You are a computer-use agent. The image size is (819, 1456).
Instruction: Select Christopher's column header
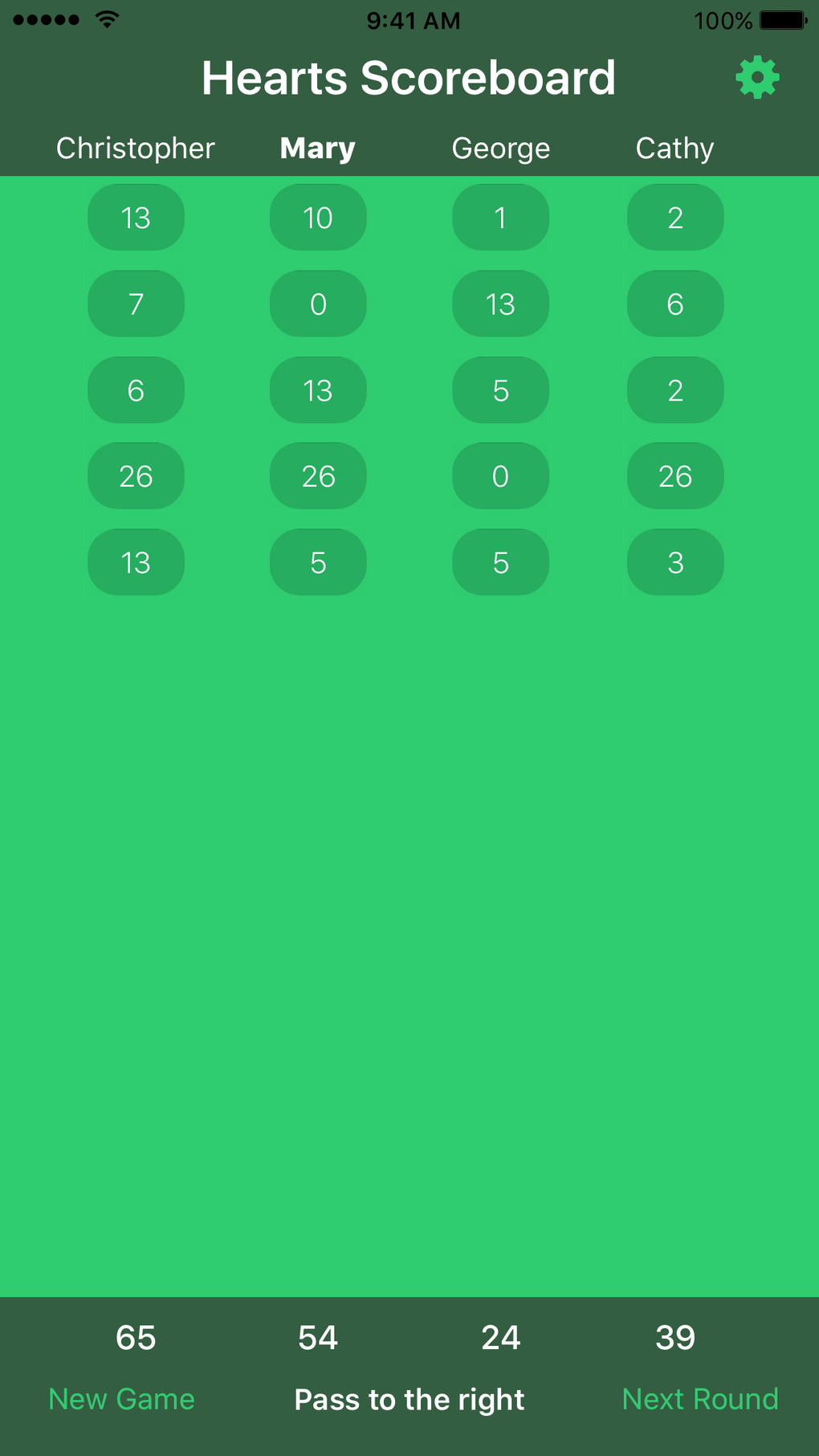click(x=135, y=148)
